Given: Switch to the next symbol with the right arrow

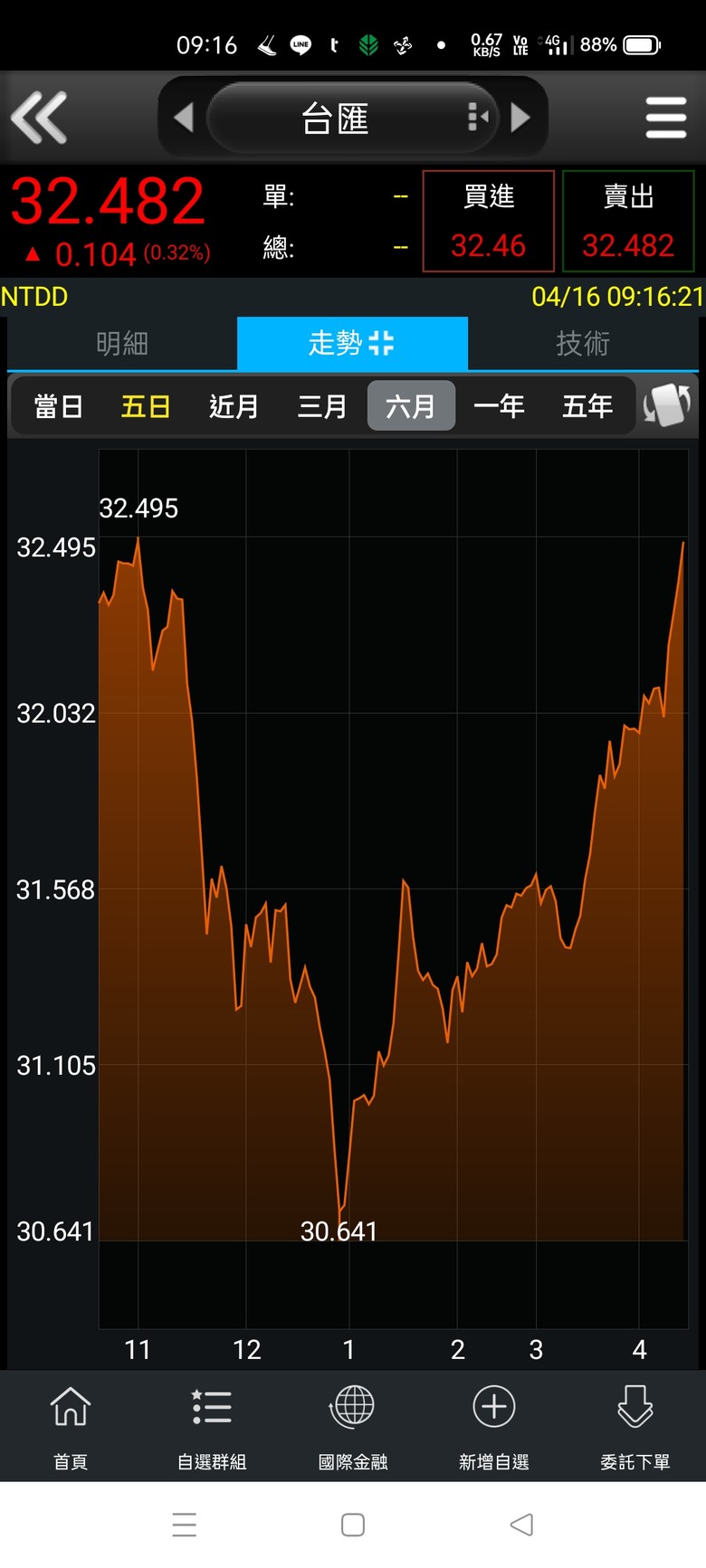Looking at the screenshot, I should 520,118.
